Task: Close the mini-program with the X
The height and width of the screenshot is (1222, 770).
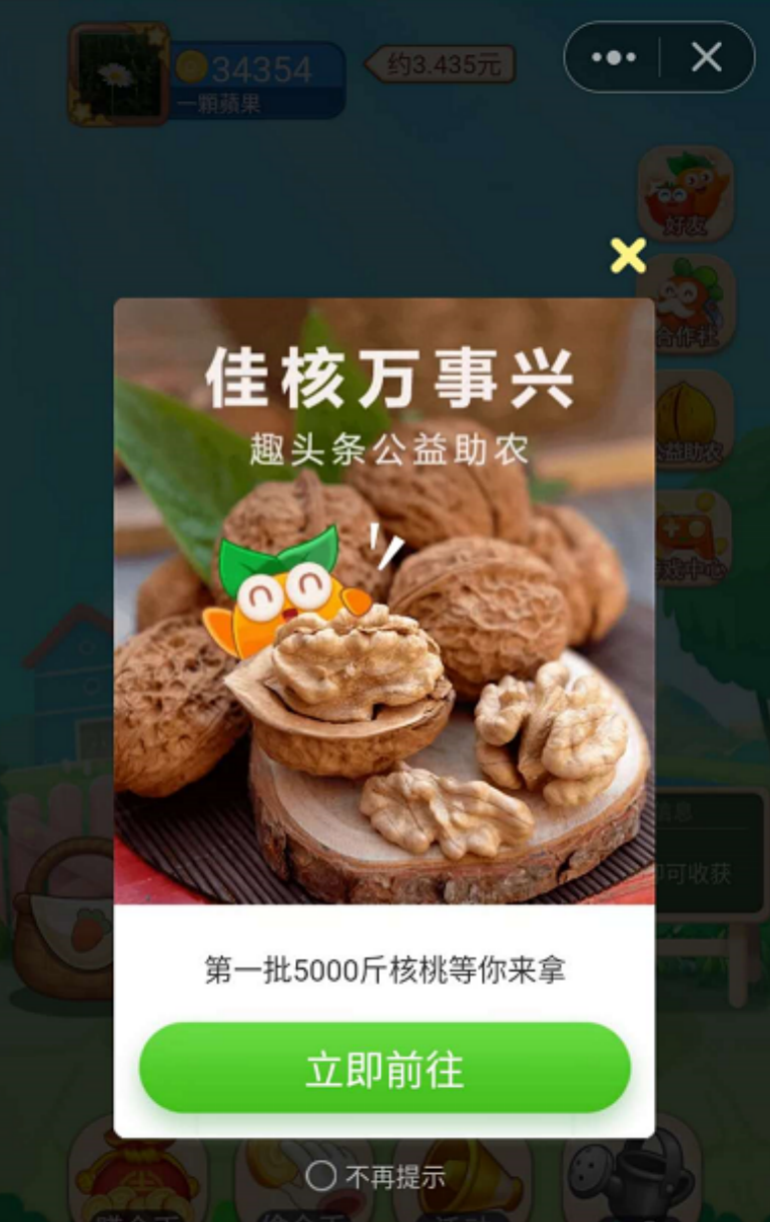Action: click(706, 58)
